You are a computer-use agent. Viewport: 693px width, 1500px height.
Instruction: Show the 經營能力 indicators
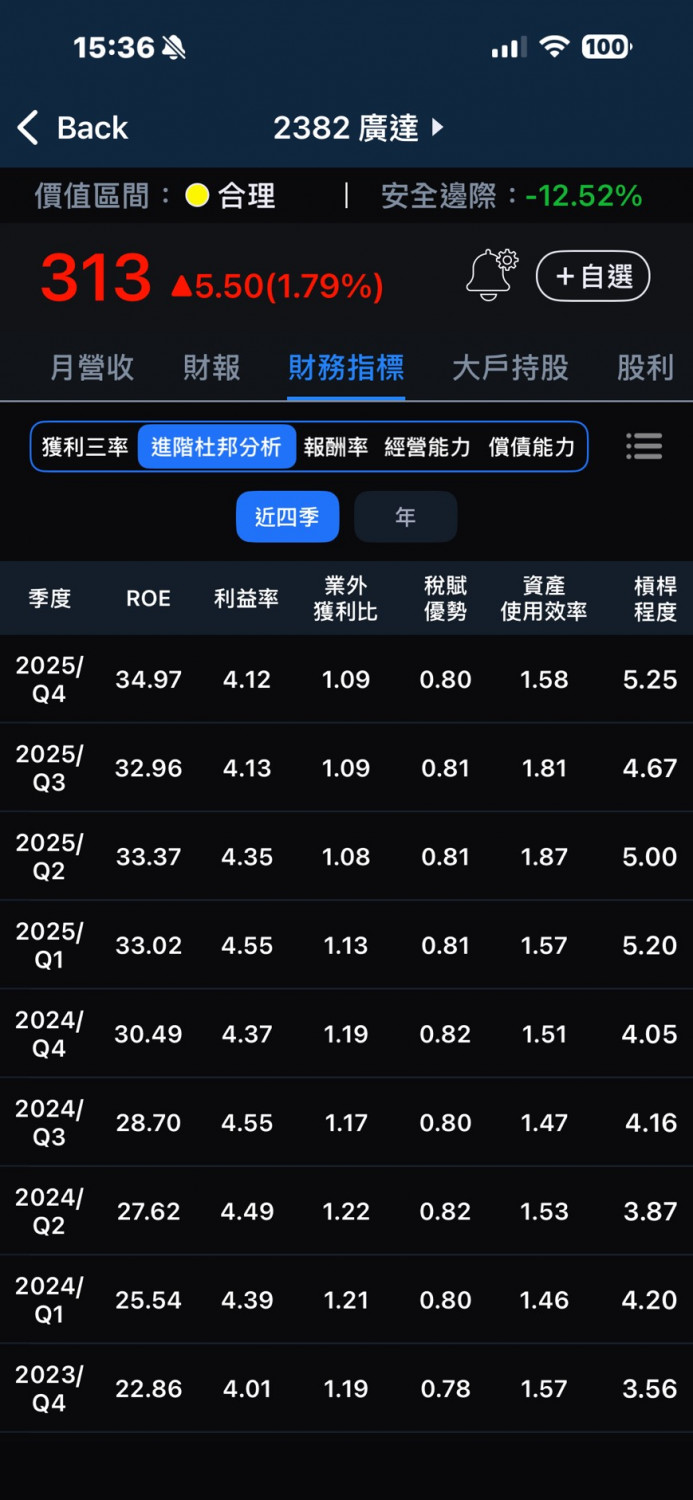(427, 447)
